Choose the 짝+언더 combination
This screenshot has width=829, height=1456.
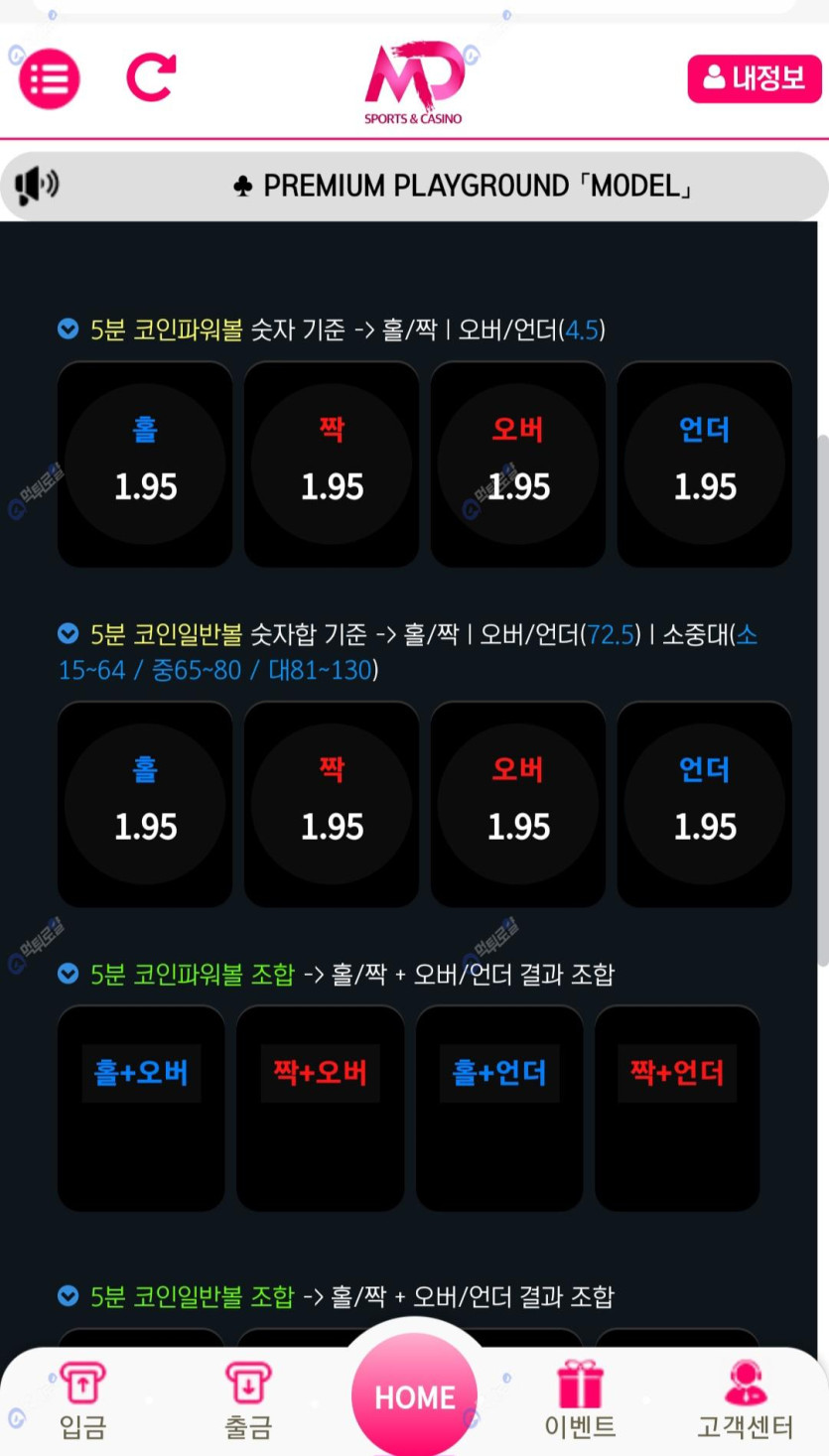677,1107
